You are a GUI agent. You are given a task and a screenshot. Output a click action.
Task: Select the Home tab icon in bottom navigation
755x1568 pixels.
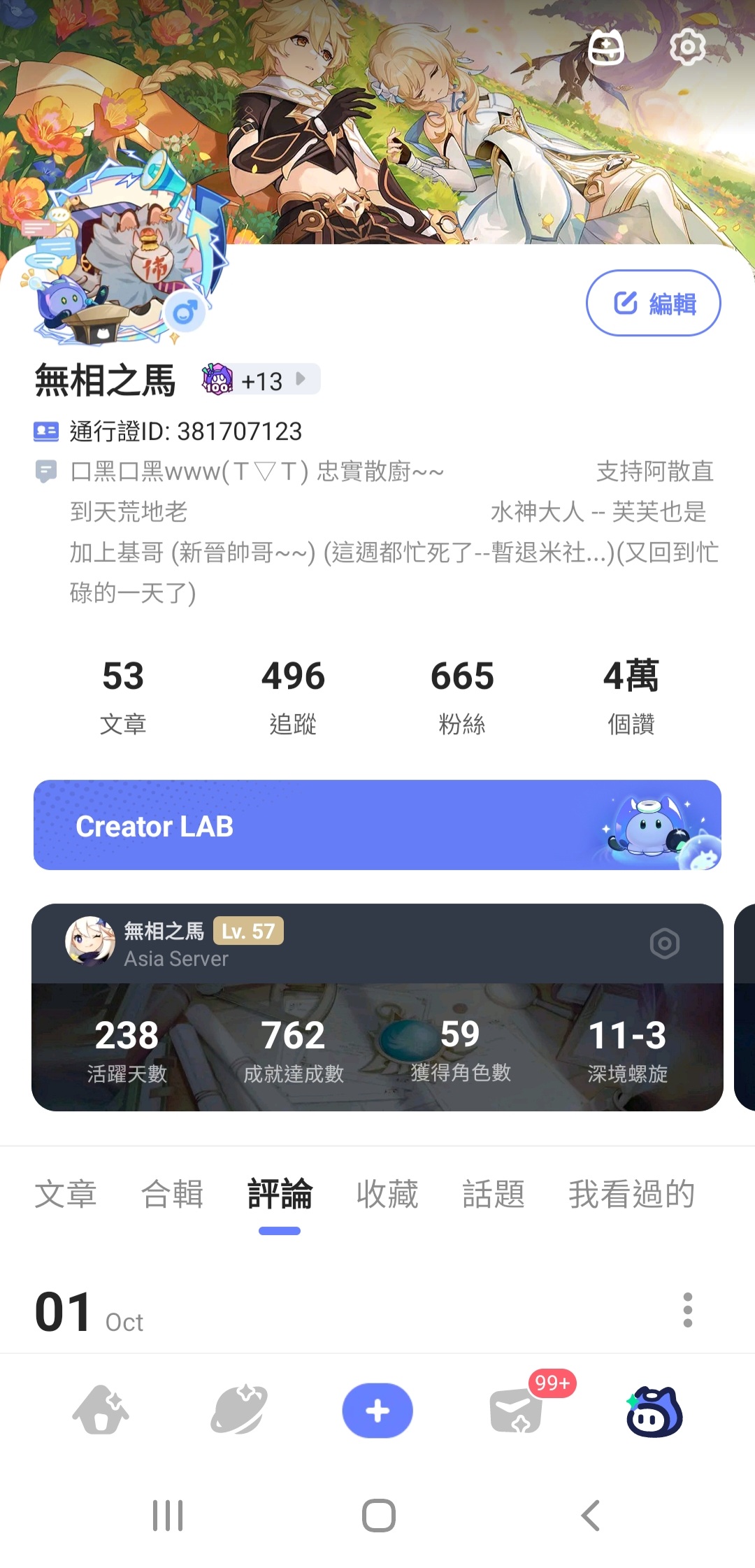click(x=100, y=1411)
